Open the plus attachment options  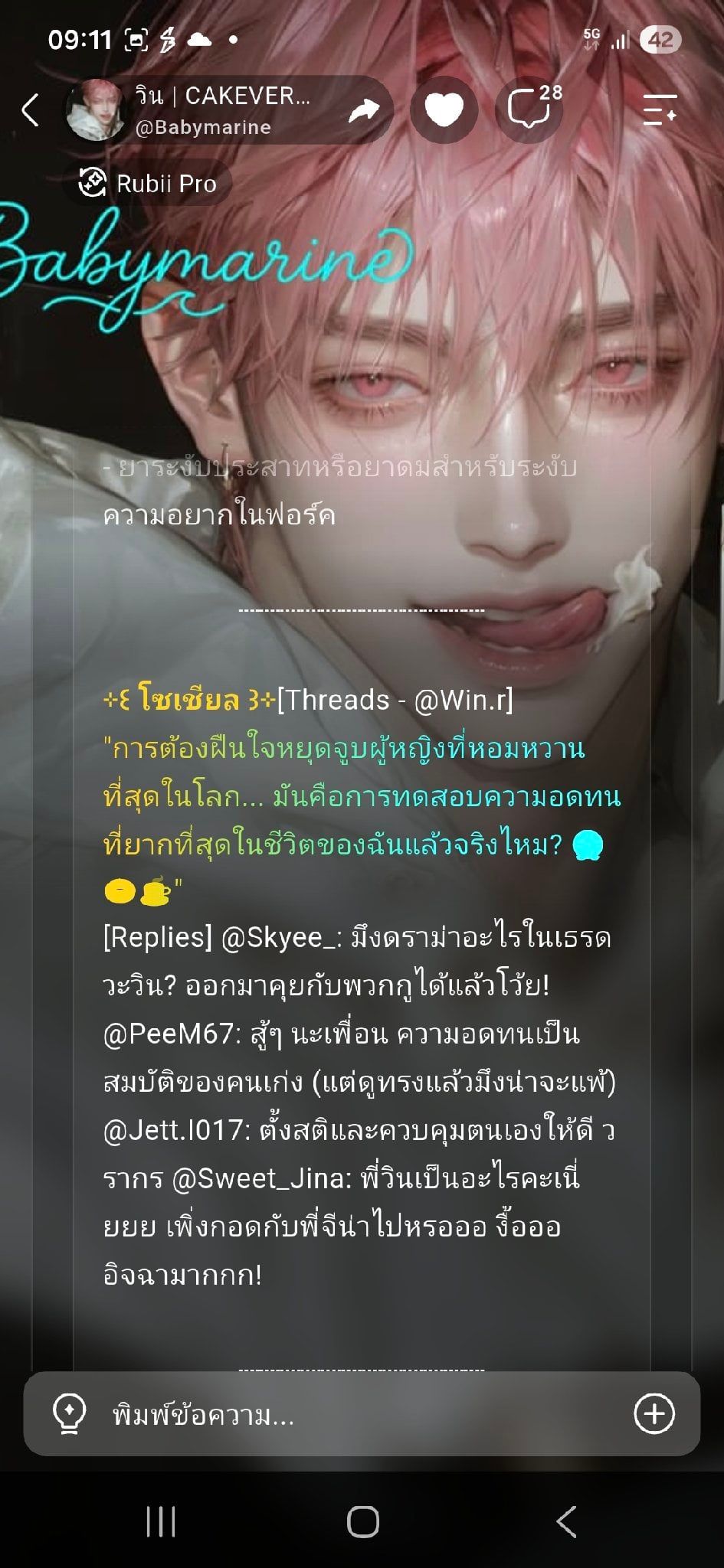click(654, 1413)
